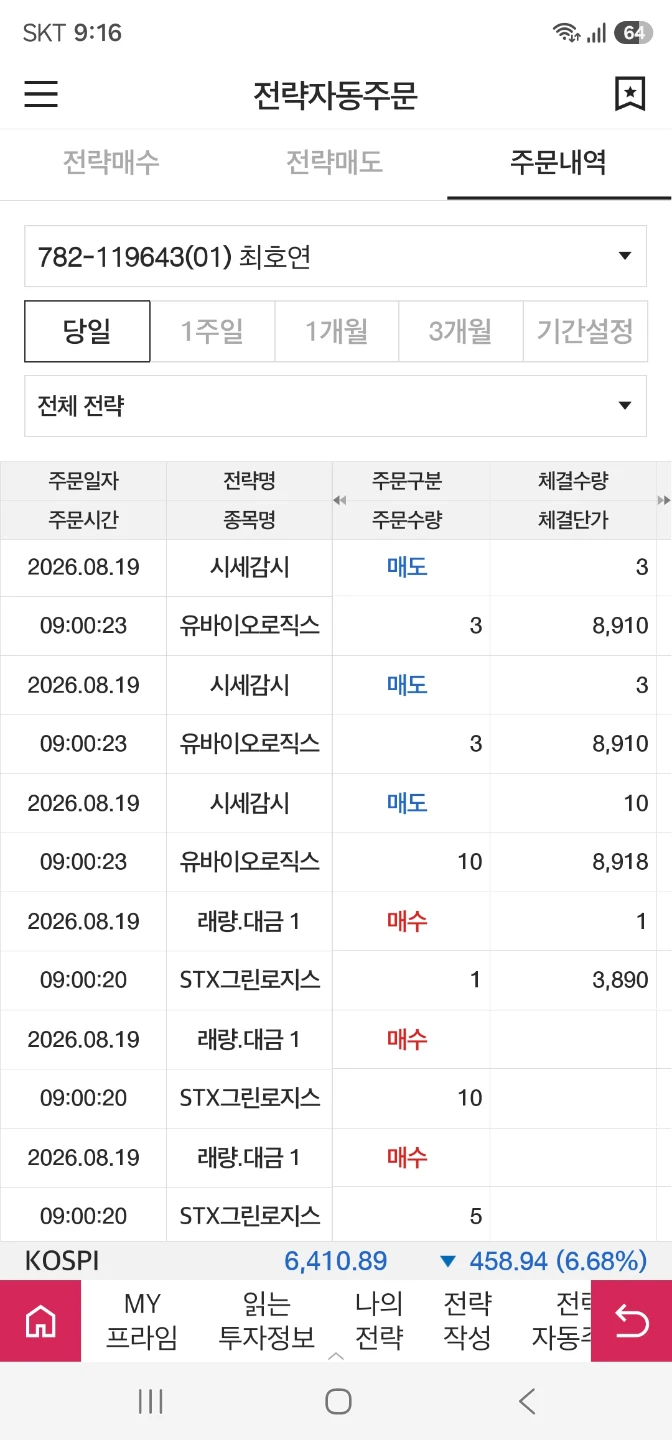
Task: Go to the home button in bottom bar
Action: pyautogui.click(x=40, y=1321)
